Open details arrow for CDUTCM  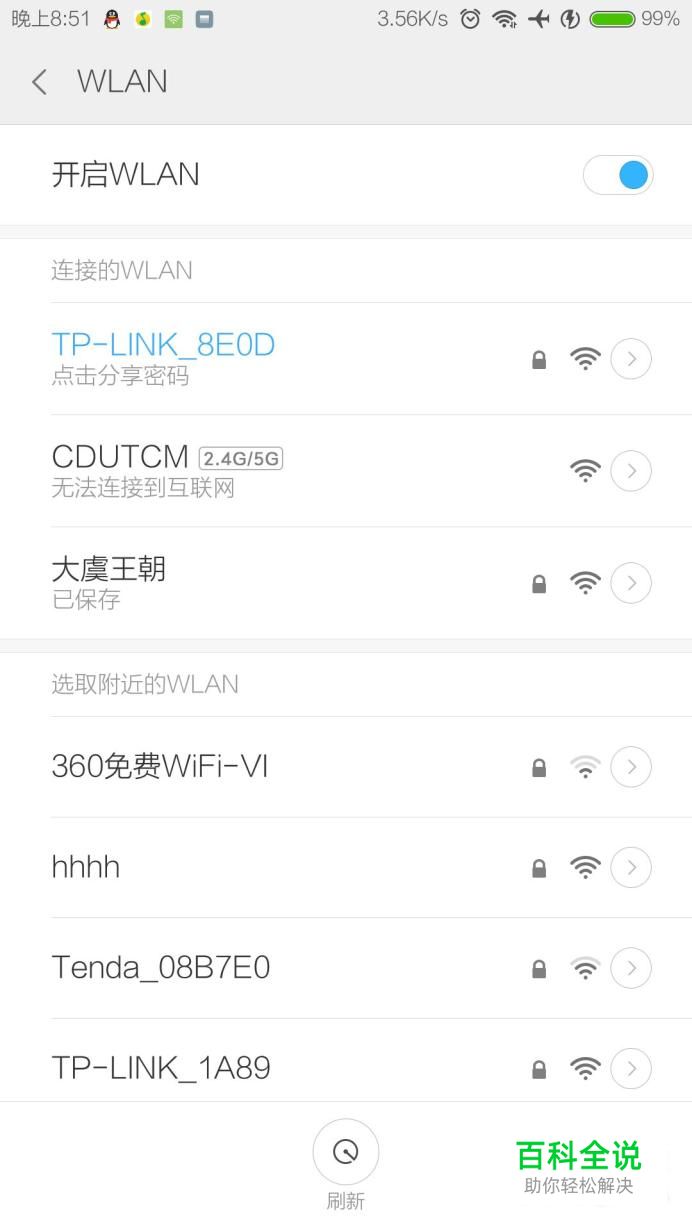631,471
